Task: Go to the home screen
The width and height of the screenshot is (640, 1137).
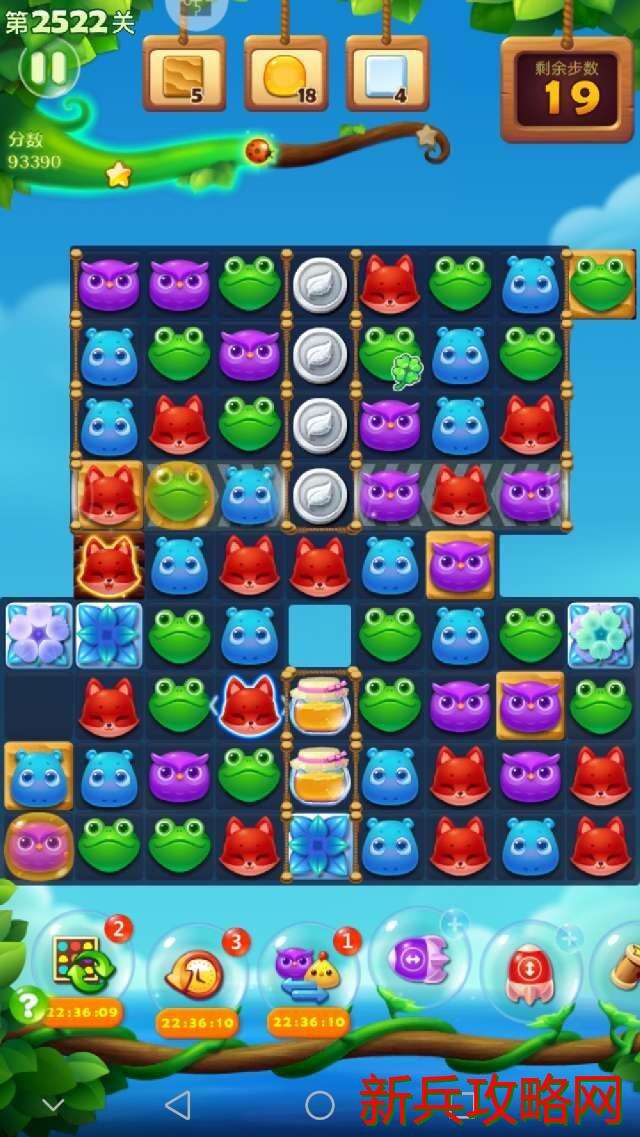Action: tap(320, 1104)
